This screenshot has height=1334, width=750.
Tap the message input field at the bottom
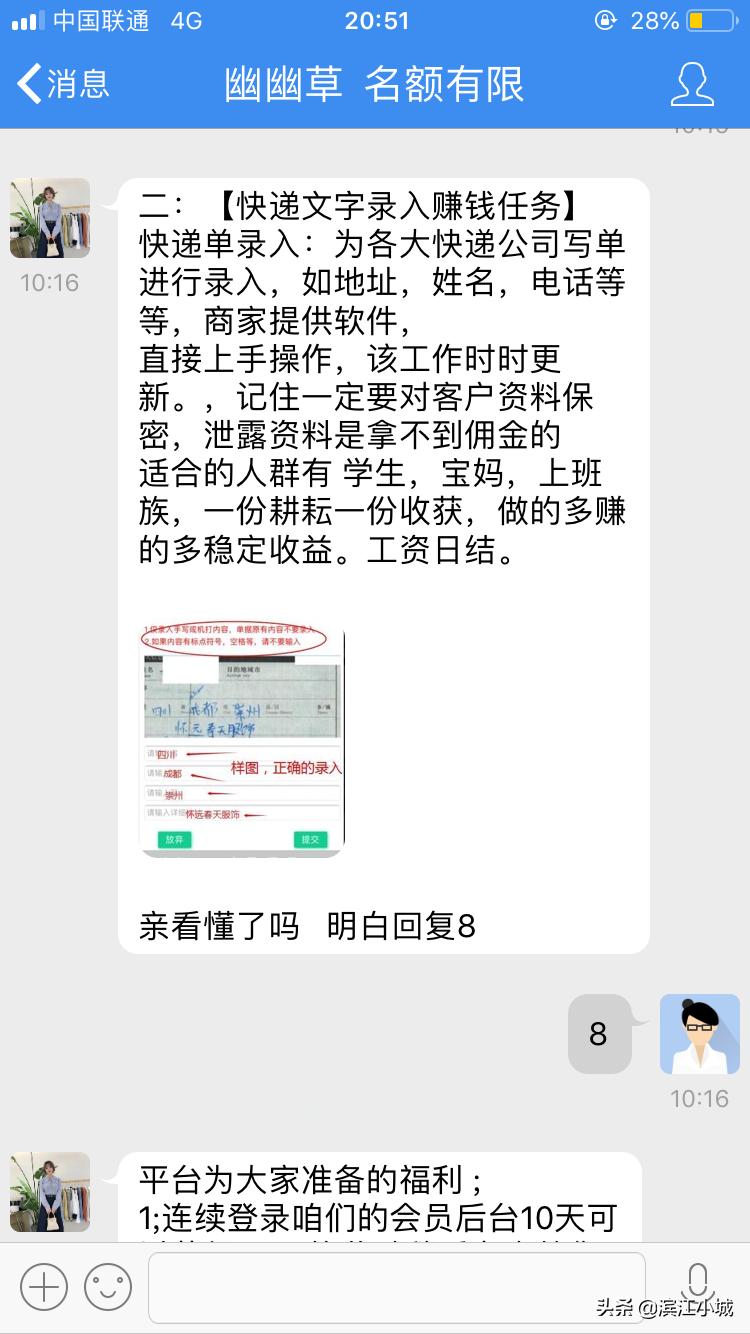(400, 1286)
